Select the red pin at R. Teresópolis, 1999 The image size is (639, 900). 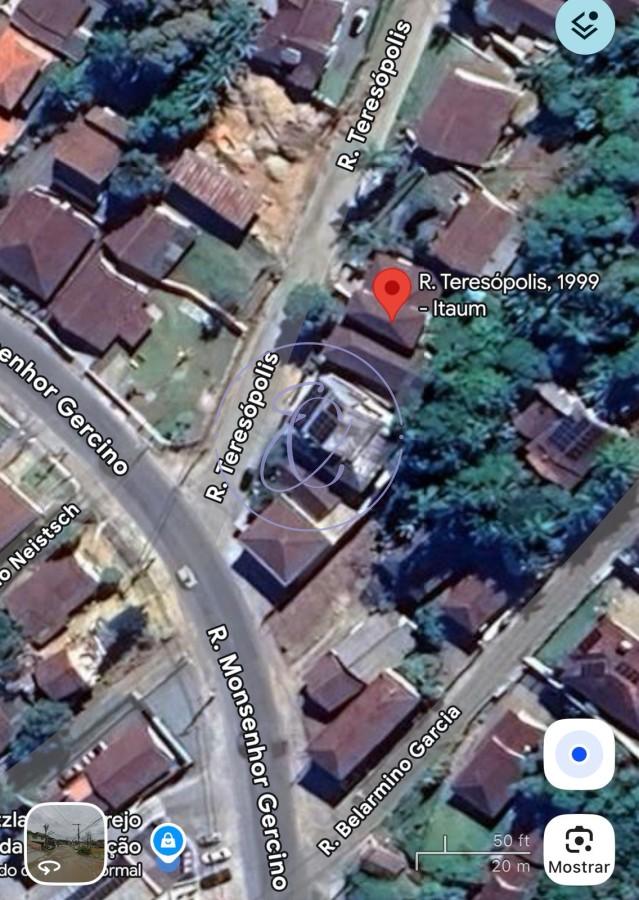[x=391, y=292]
